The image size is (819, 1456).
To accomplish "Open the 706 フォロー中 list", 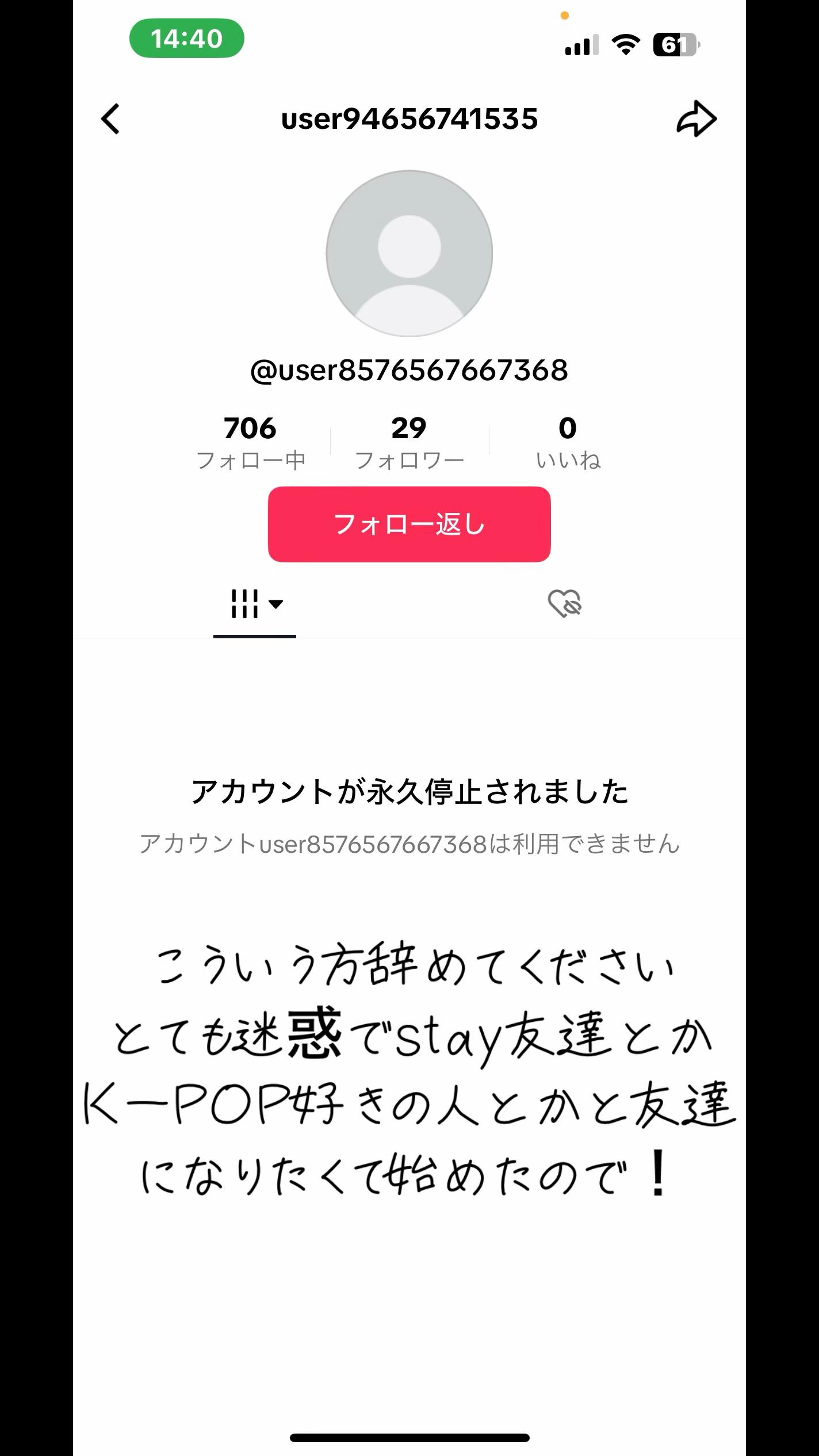I will pos(251,443).
